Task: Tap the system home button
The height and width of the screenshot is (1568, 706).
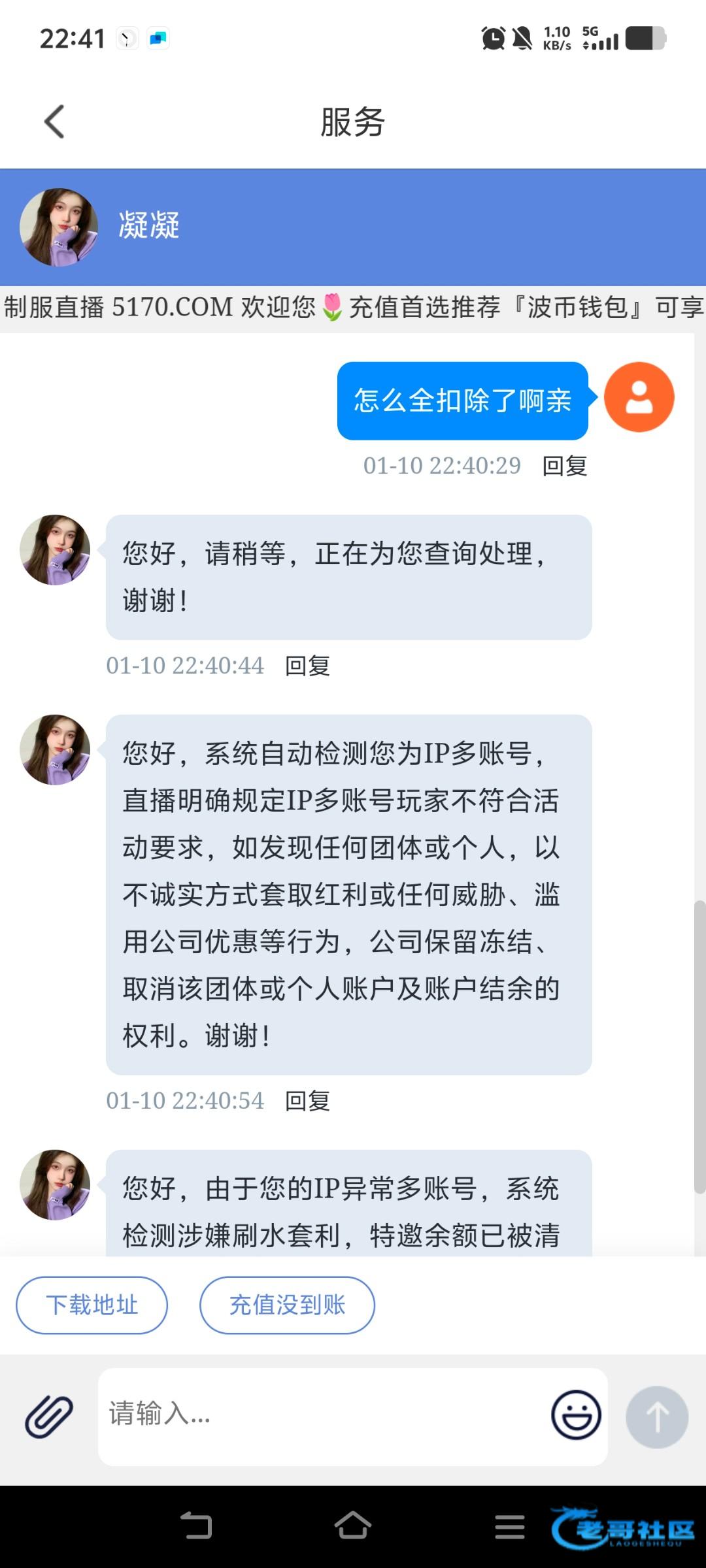Action: (353, 1526)
